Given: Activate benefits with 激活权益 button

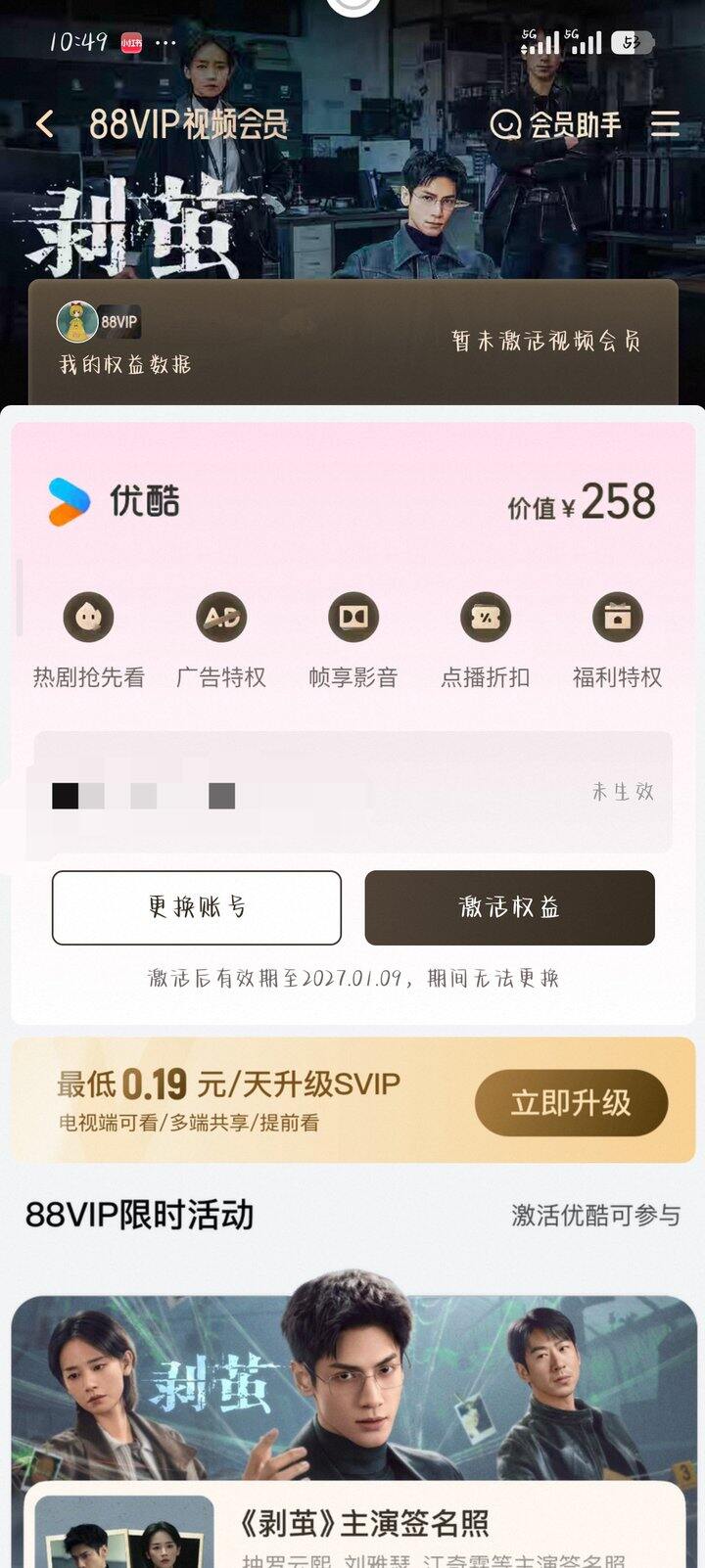Looking at the screenshot, I should pos(509,907).
